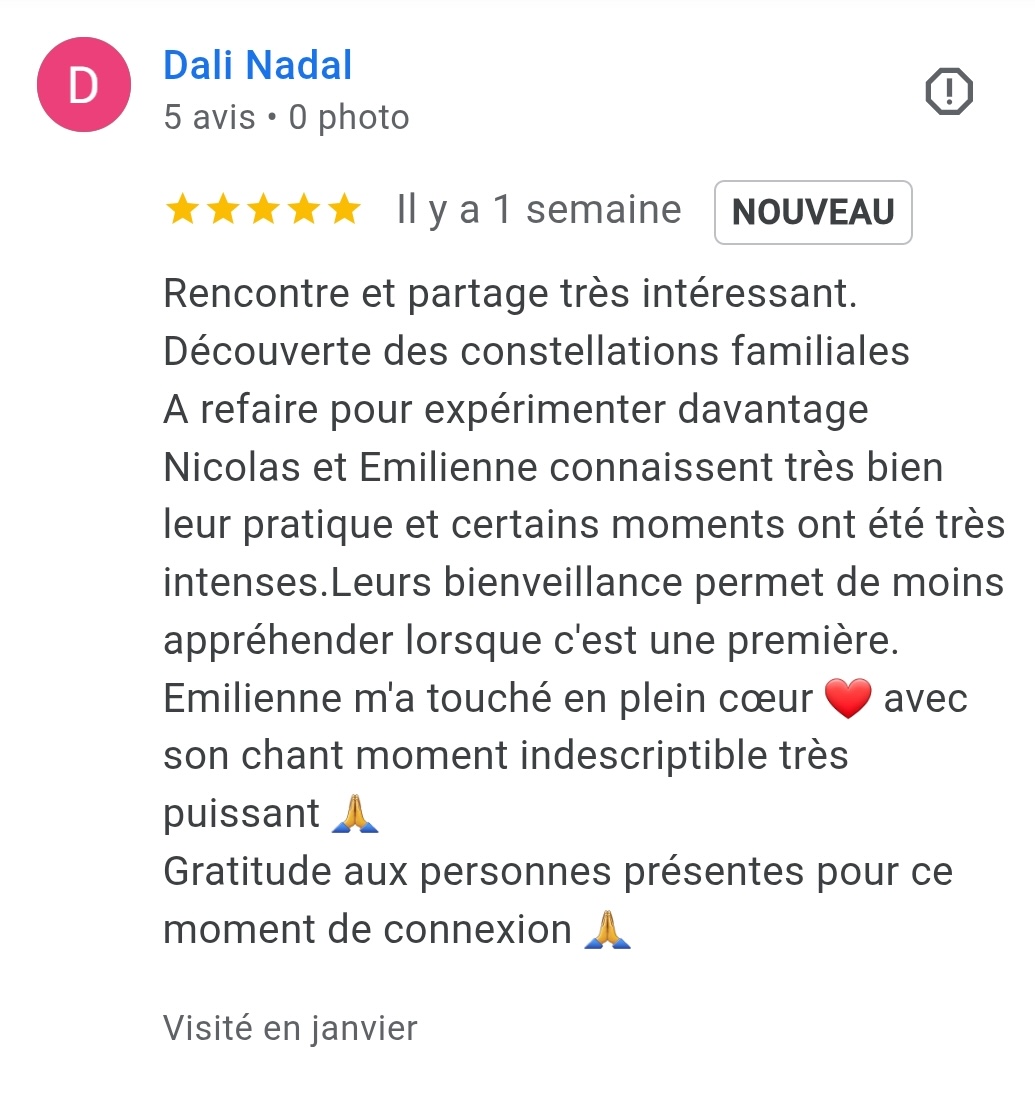Report Dali Nadal's review with the flag icon

point(948,93)
